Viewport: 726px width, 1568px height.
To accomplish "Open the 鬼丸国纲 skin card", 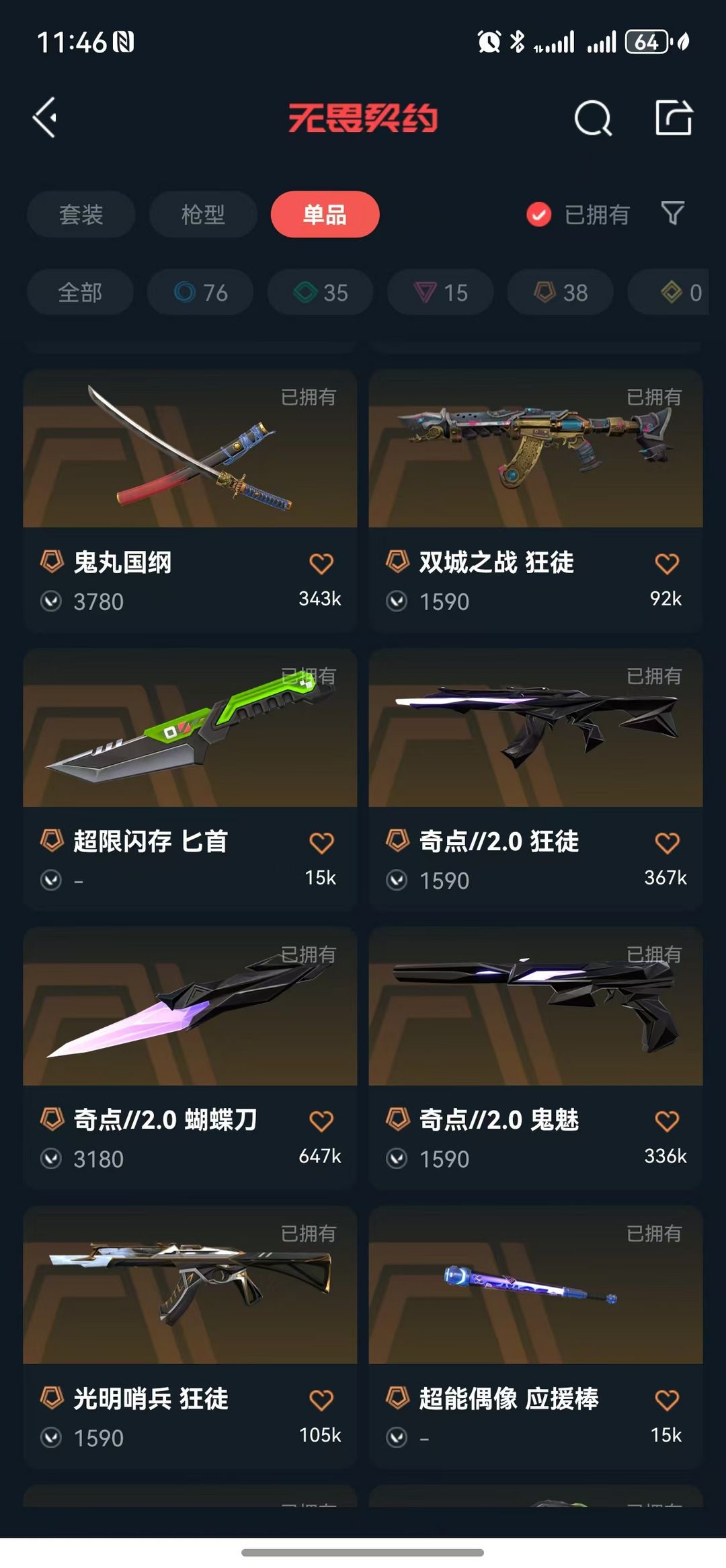I will (190, 500).
